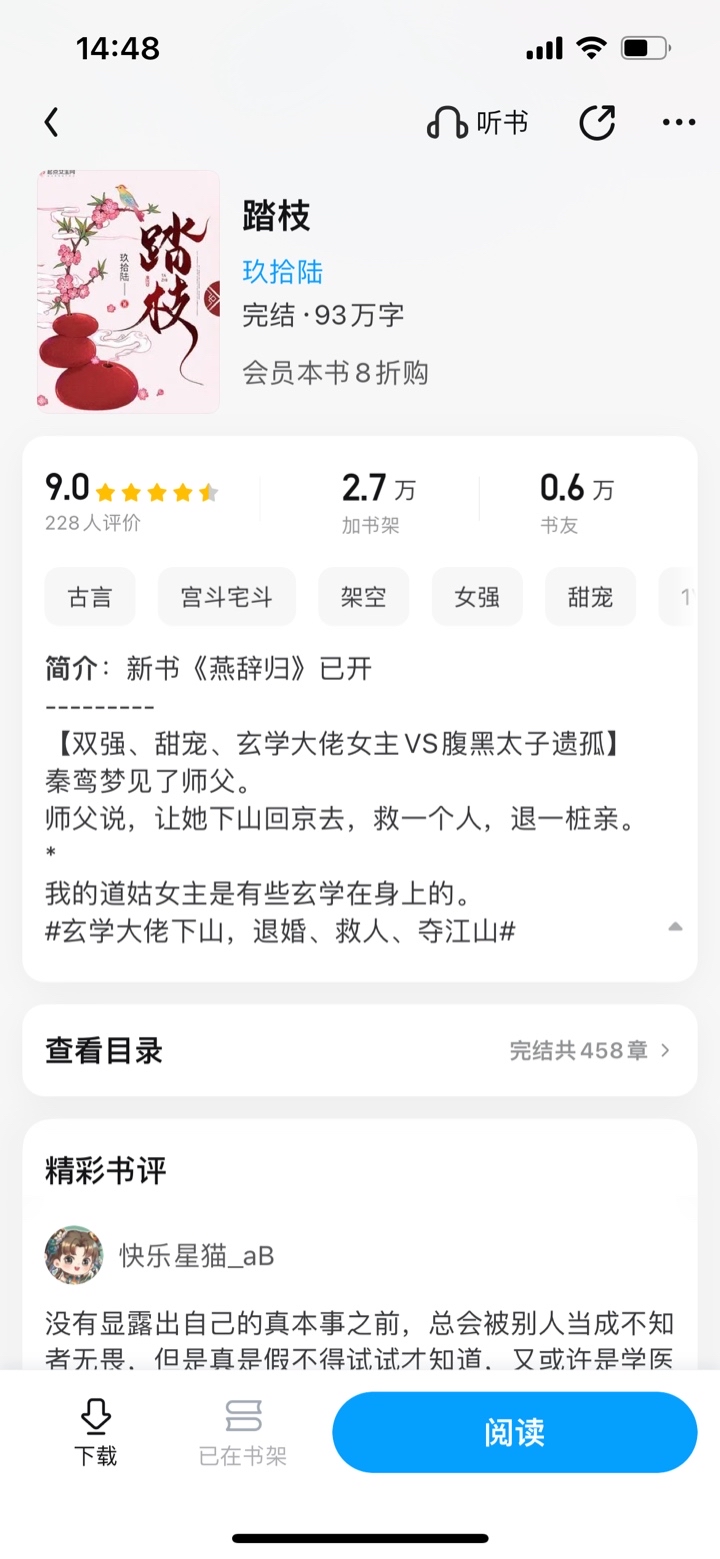
Task: Select the 甜宠 tag chip
Action: tap(590, 597)
